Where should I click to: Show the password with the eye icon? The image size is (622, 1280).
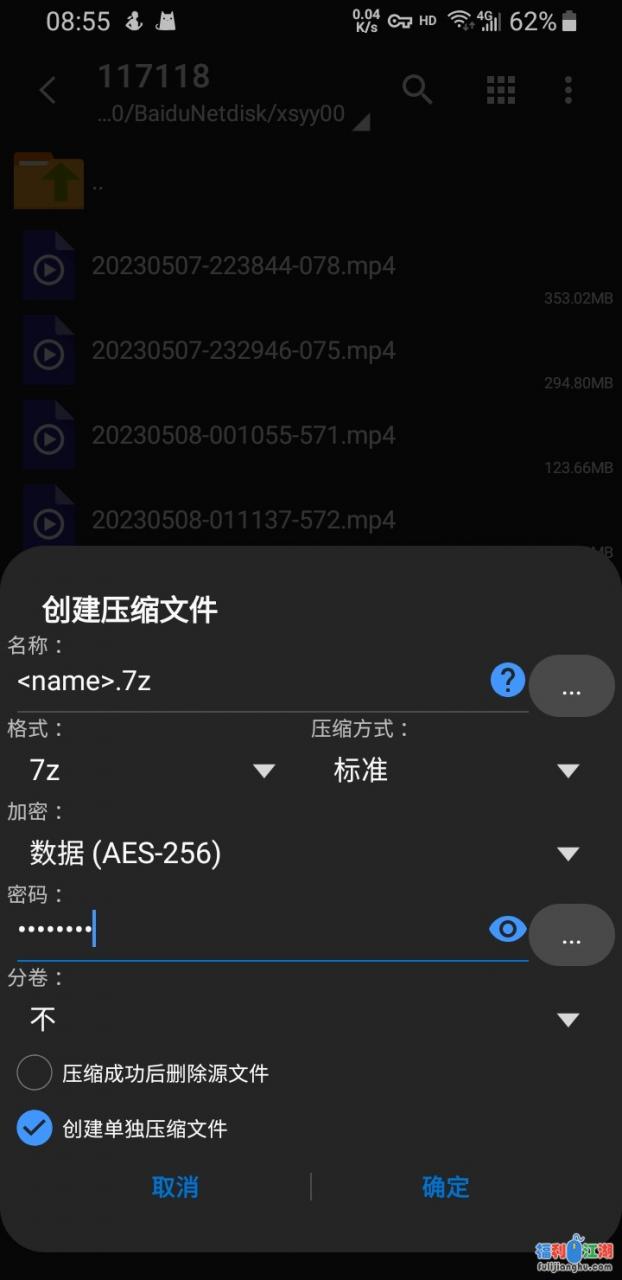508,930
